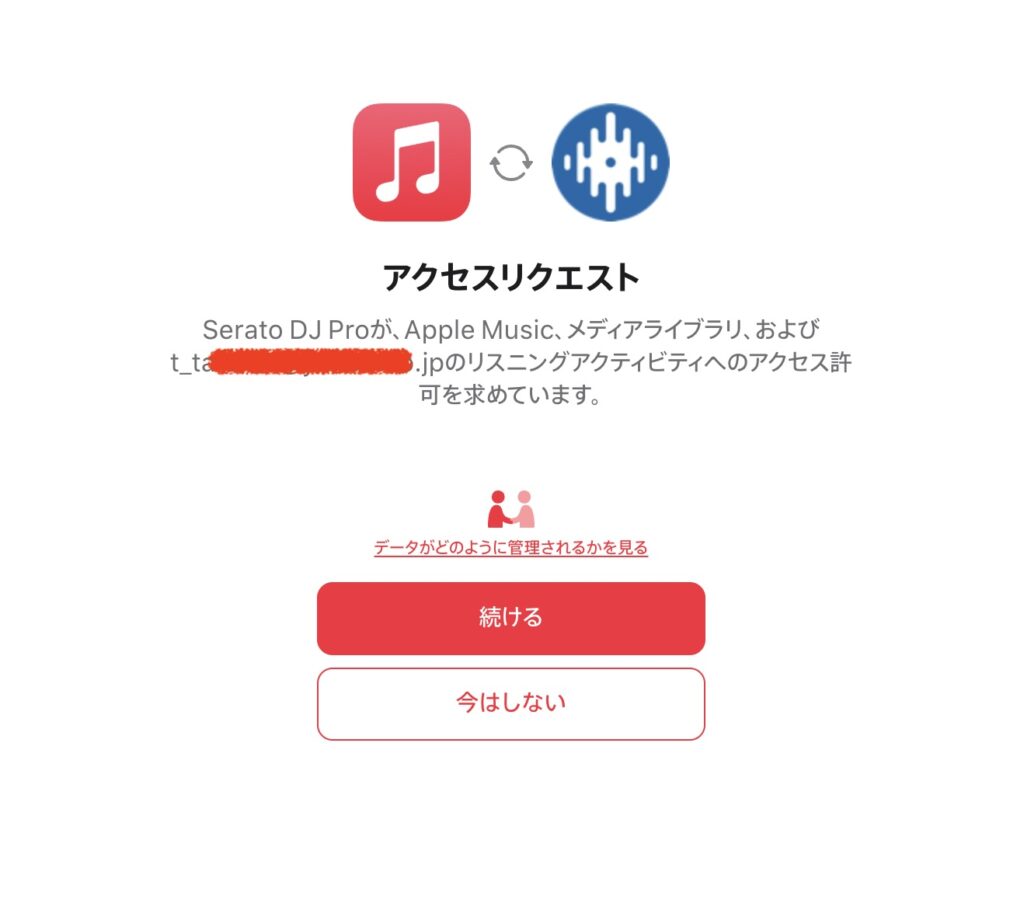
Task: Open the データがどのように管理されるかを見る link
Action: tap(511, 548)
